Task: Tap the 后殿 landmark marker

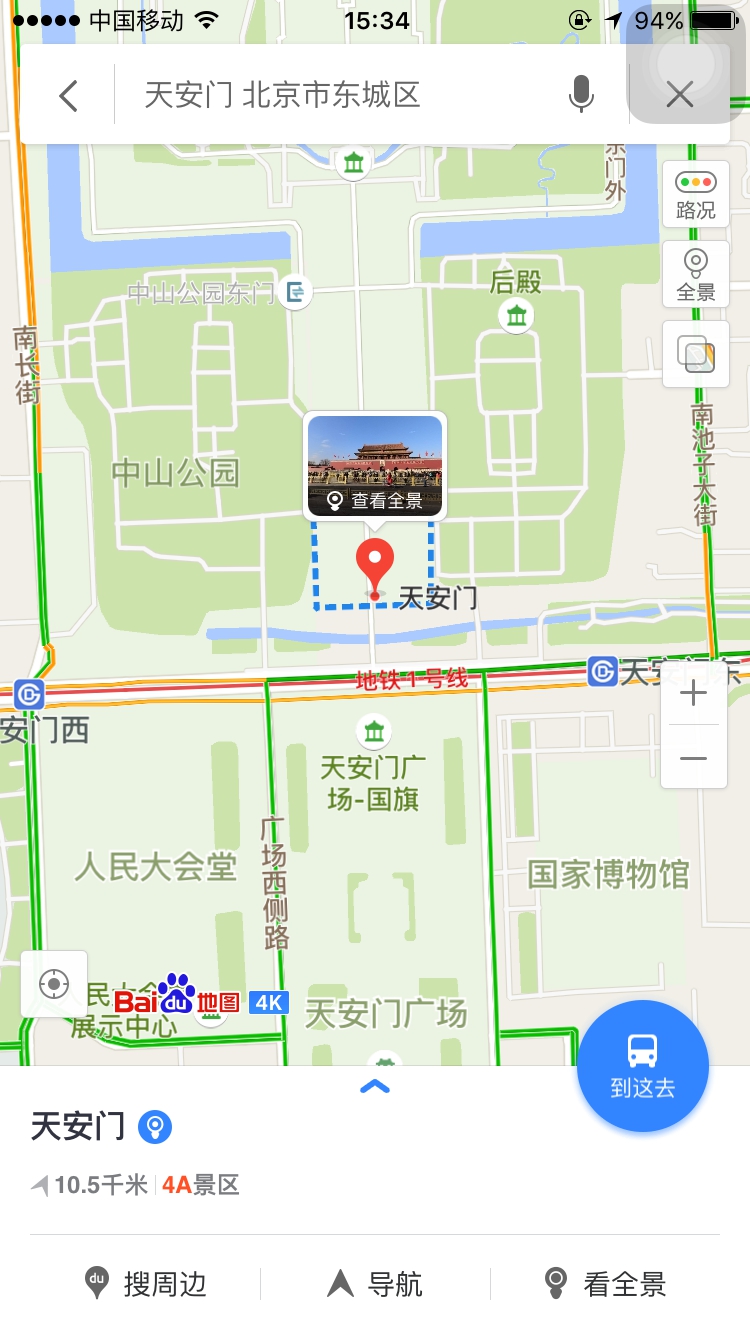Action: [x=516, y=317]
